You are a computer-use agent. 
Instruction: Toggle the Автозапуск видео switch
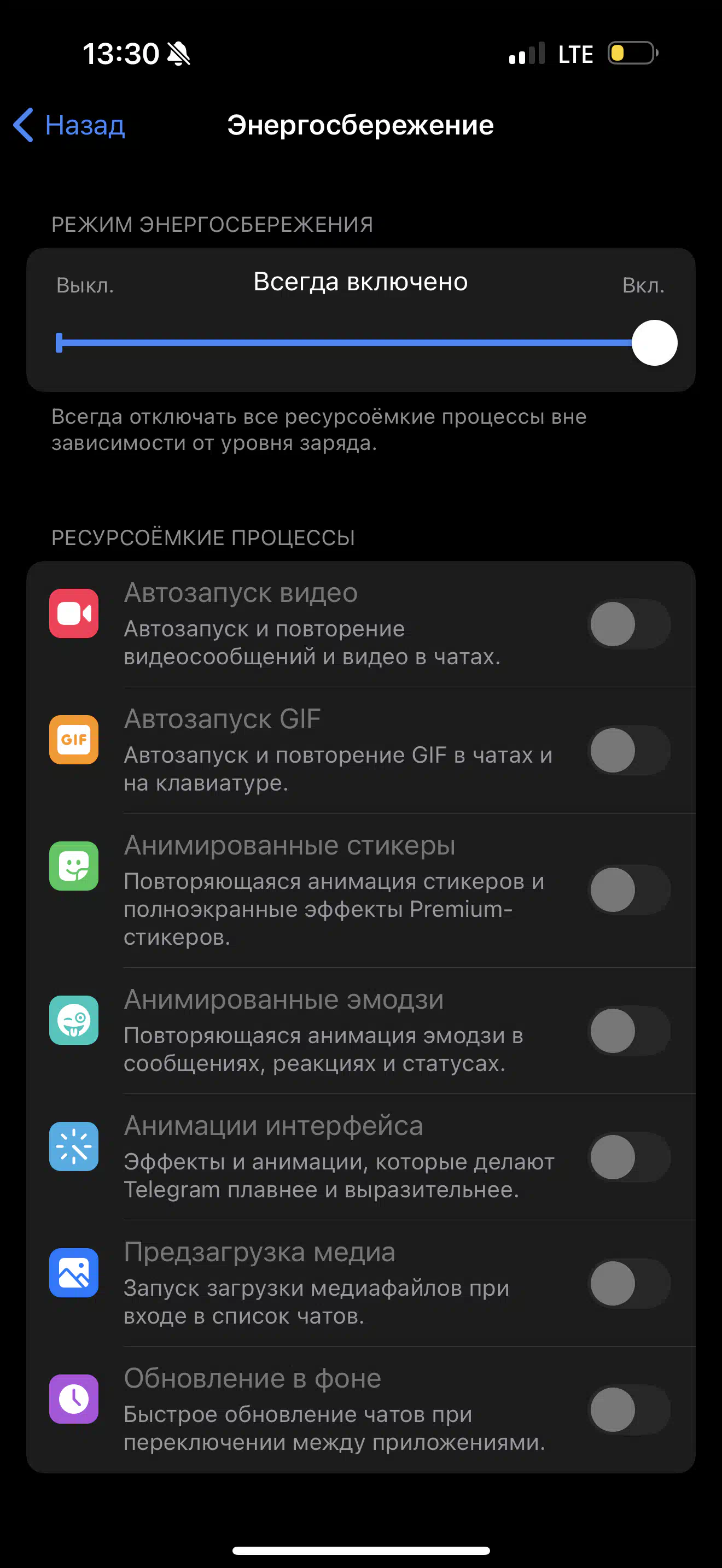pyautogui.click(x=630, y=624)
